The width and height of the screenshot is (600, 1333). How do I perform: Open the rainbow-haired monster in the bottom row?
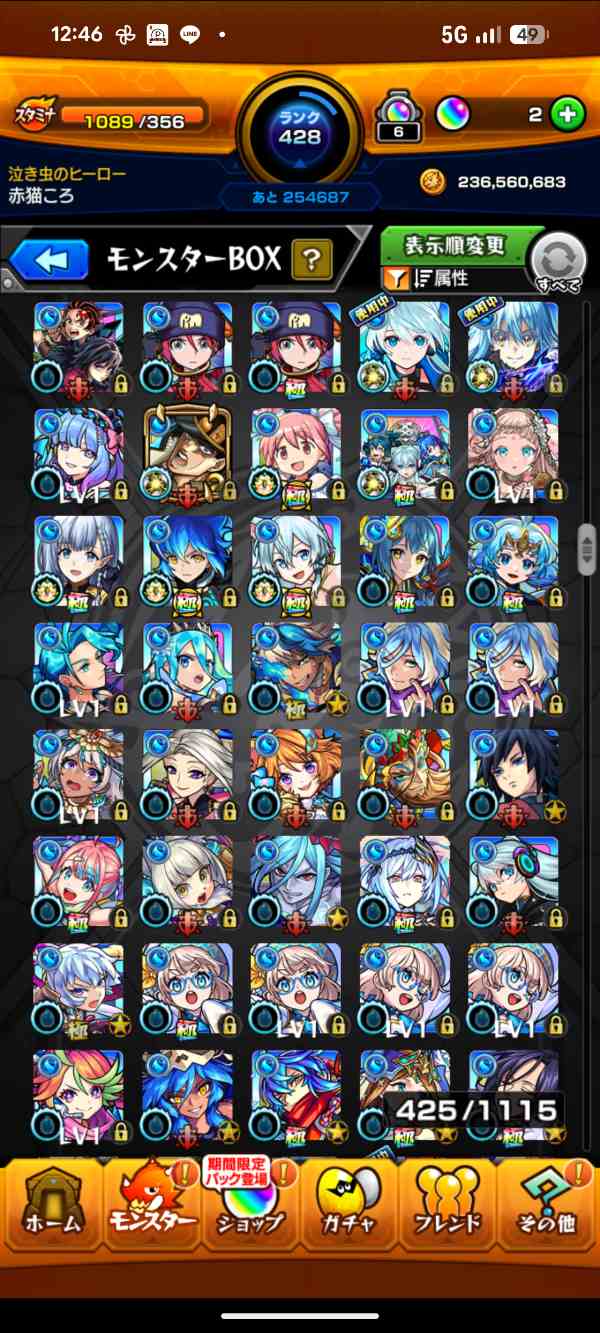pyautogui.click(x=78, y=1095)
